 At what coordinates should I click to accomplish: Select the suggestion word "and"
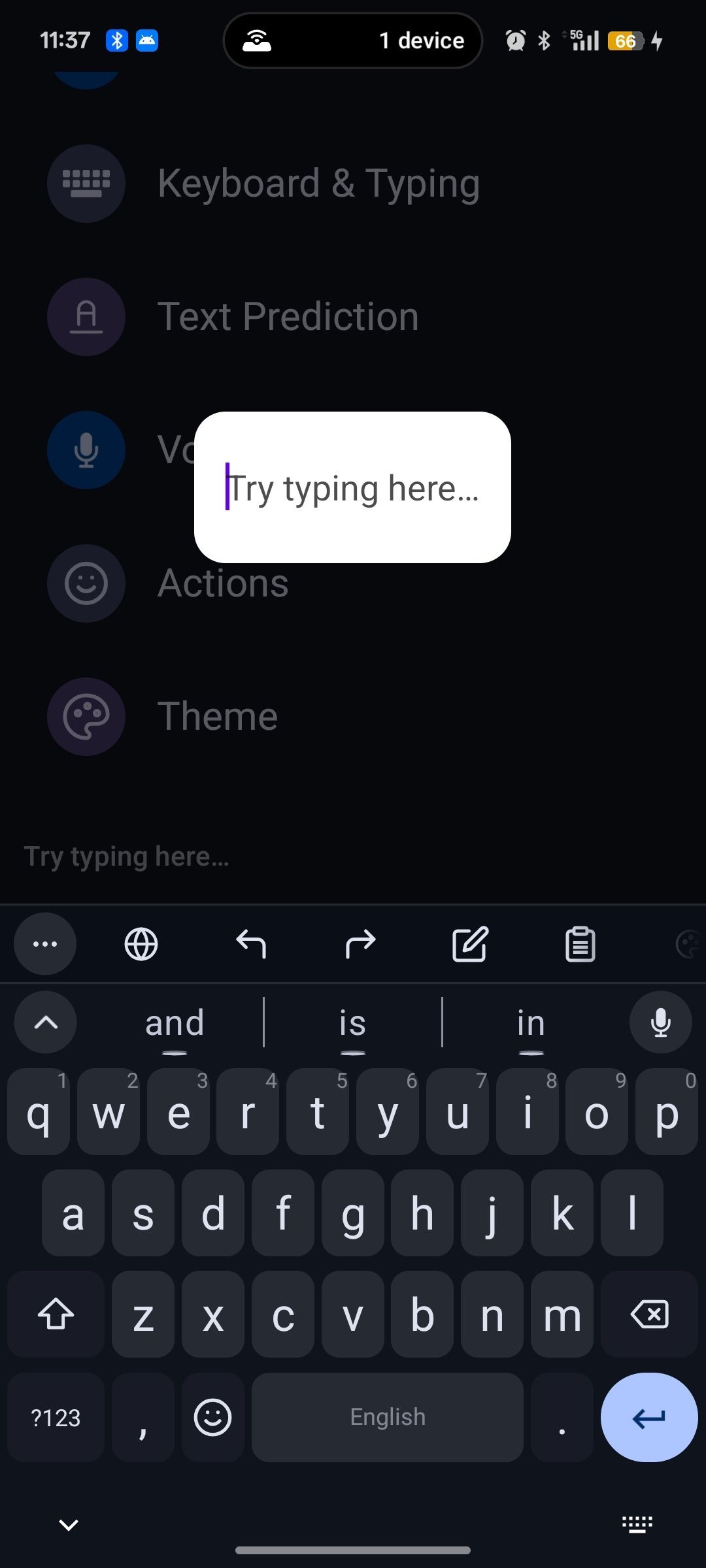coord(173,1022)
